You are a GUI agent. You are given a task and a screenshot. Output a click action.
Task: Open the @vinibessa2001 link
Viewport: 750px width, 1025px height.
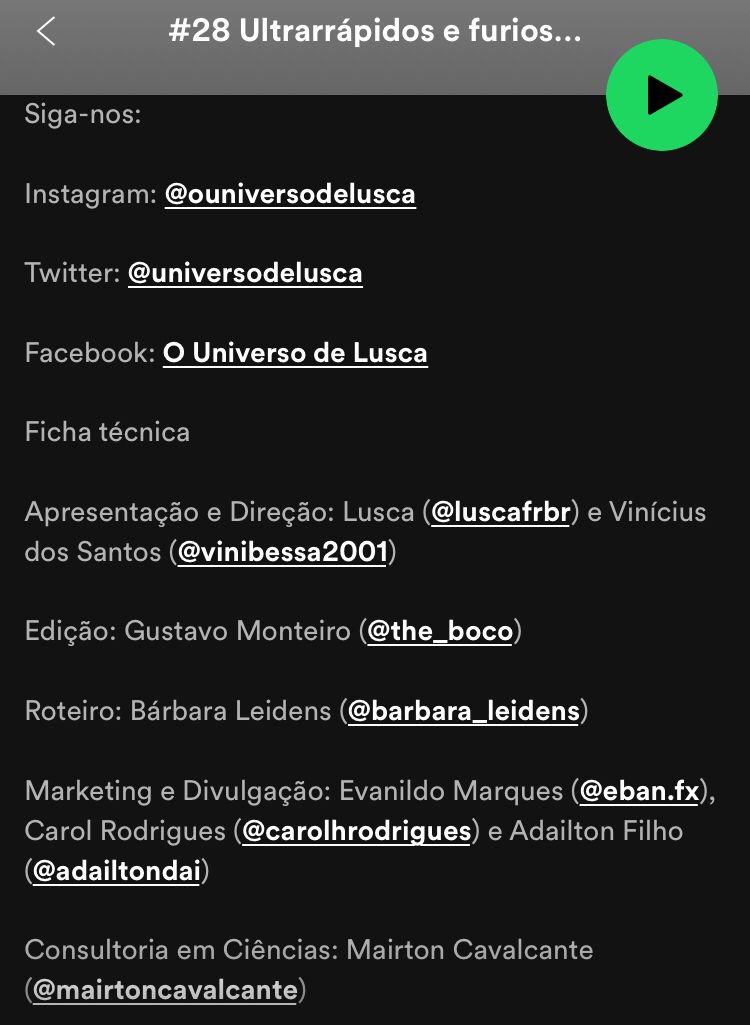point(282,552)
